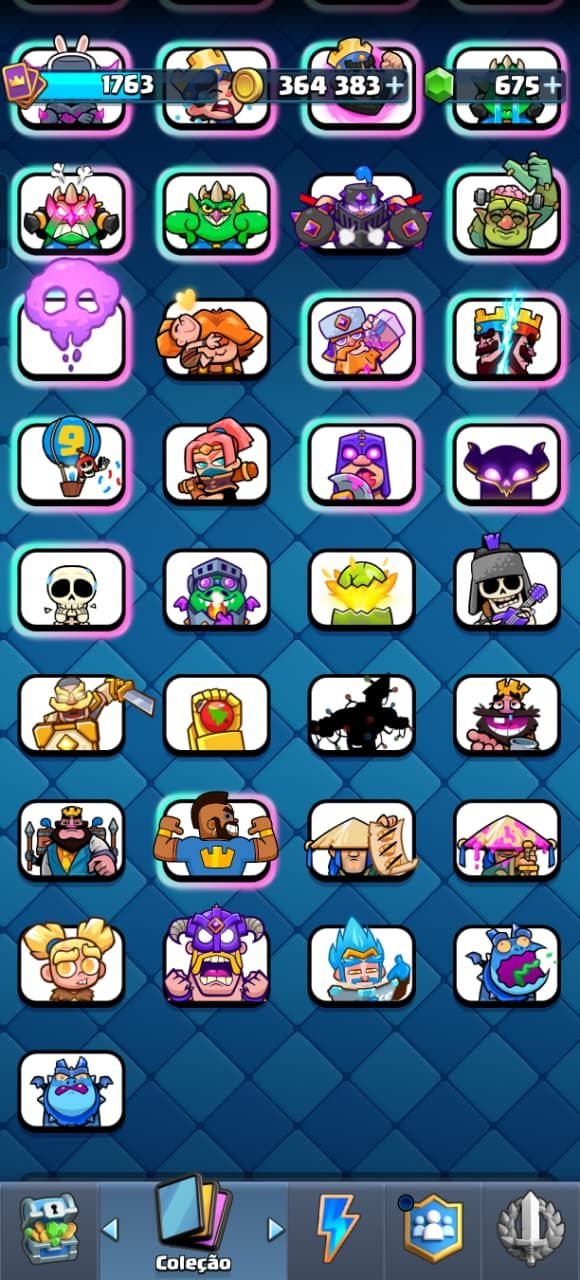
Task: Go to previous collection page with left arrow
Action: 111,1227
